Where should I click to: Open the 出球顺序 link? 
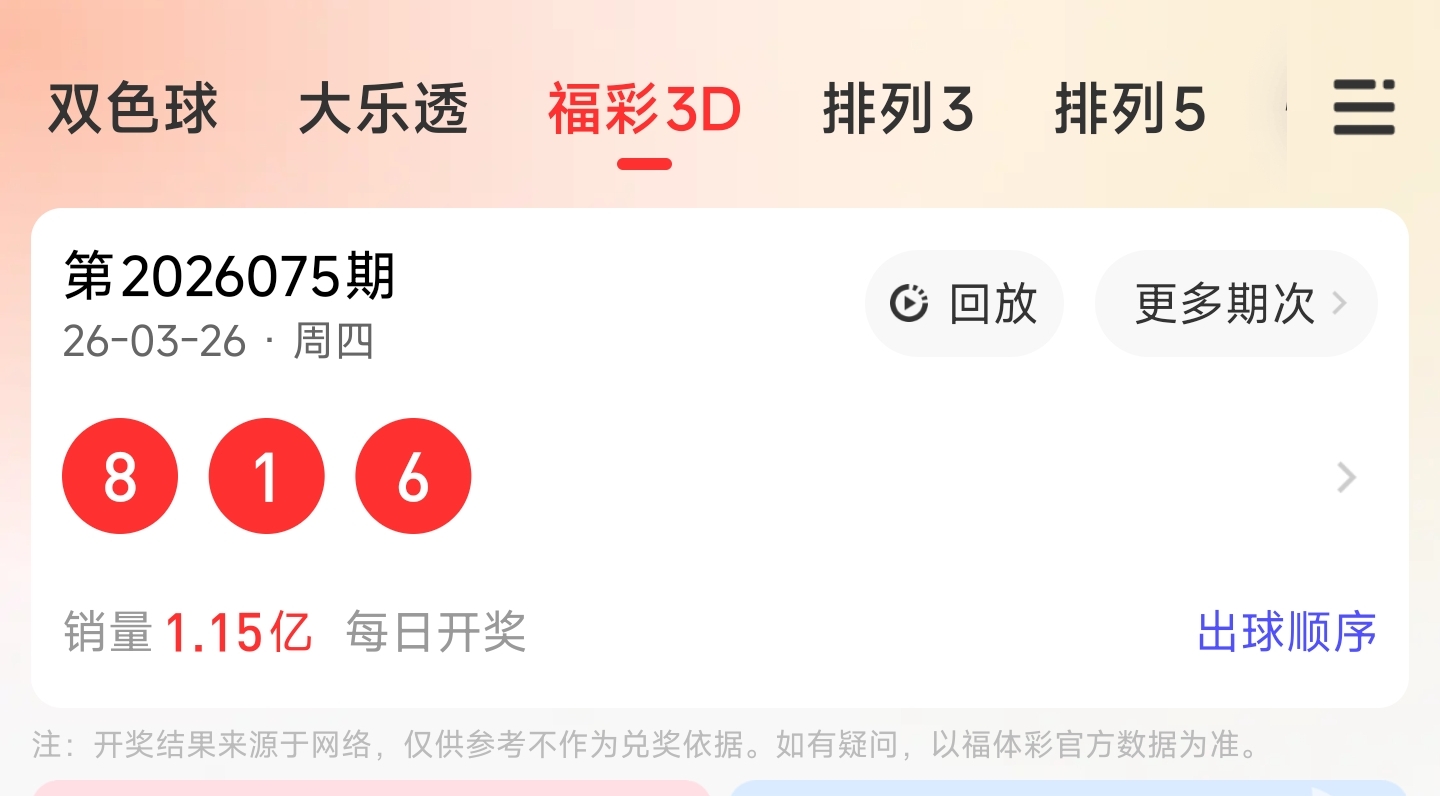(x=1286, y=631)
